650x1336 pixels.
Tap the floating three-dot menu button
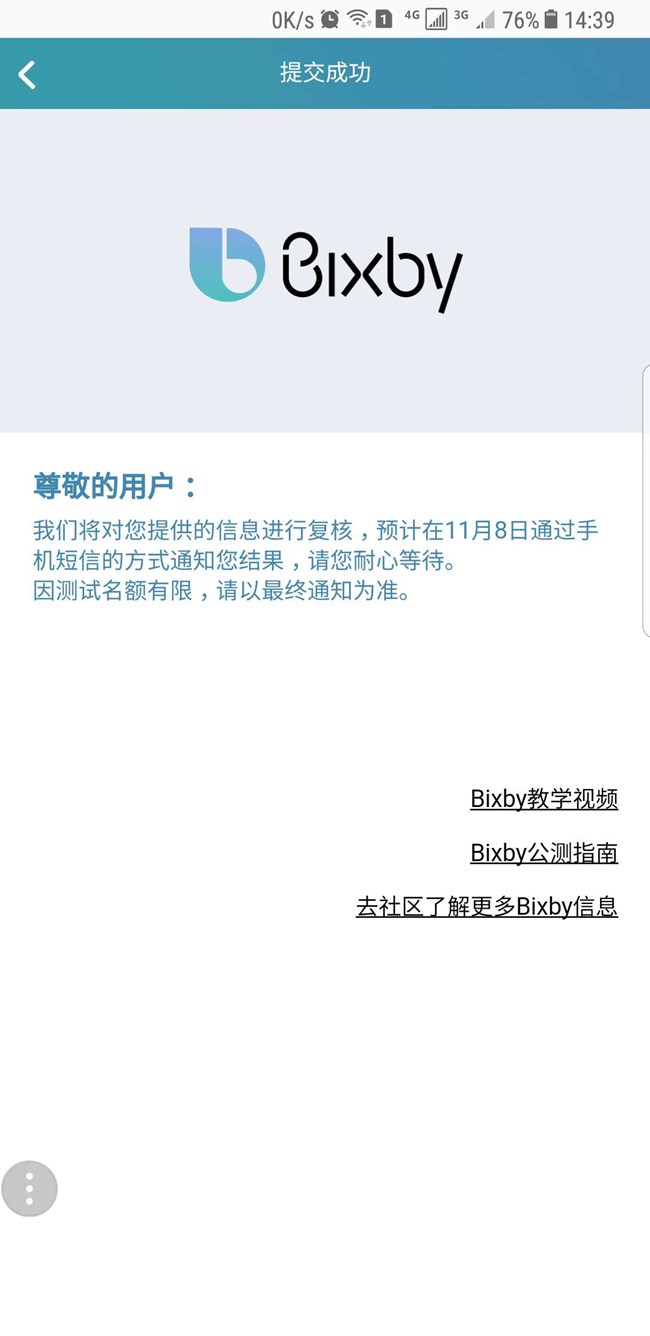[30, 1188]
